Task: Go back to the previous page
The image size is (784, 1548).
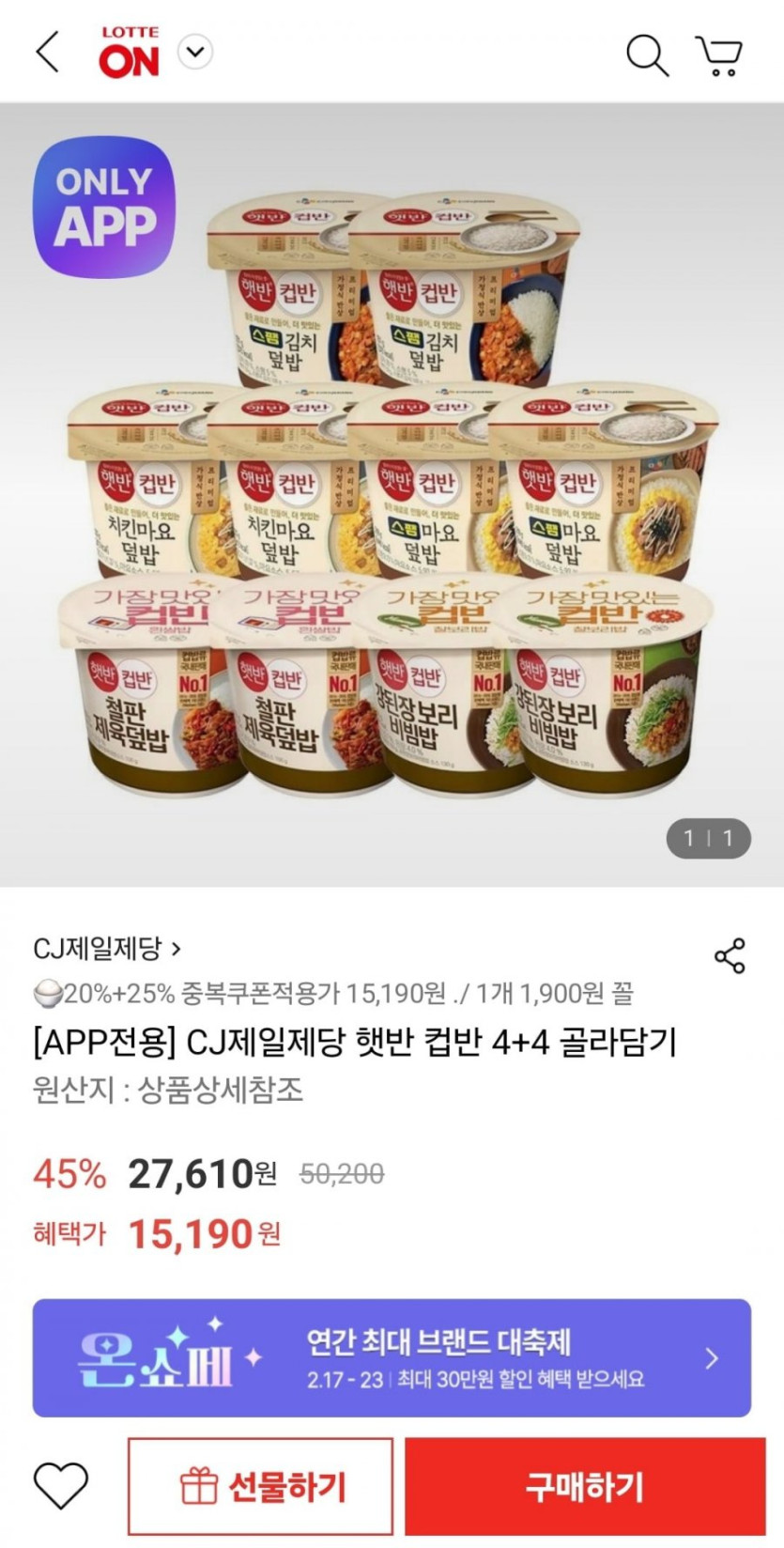Action: tap(48, 53)
